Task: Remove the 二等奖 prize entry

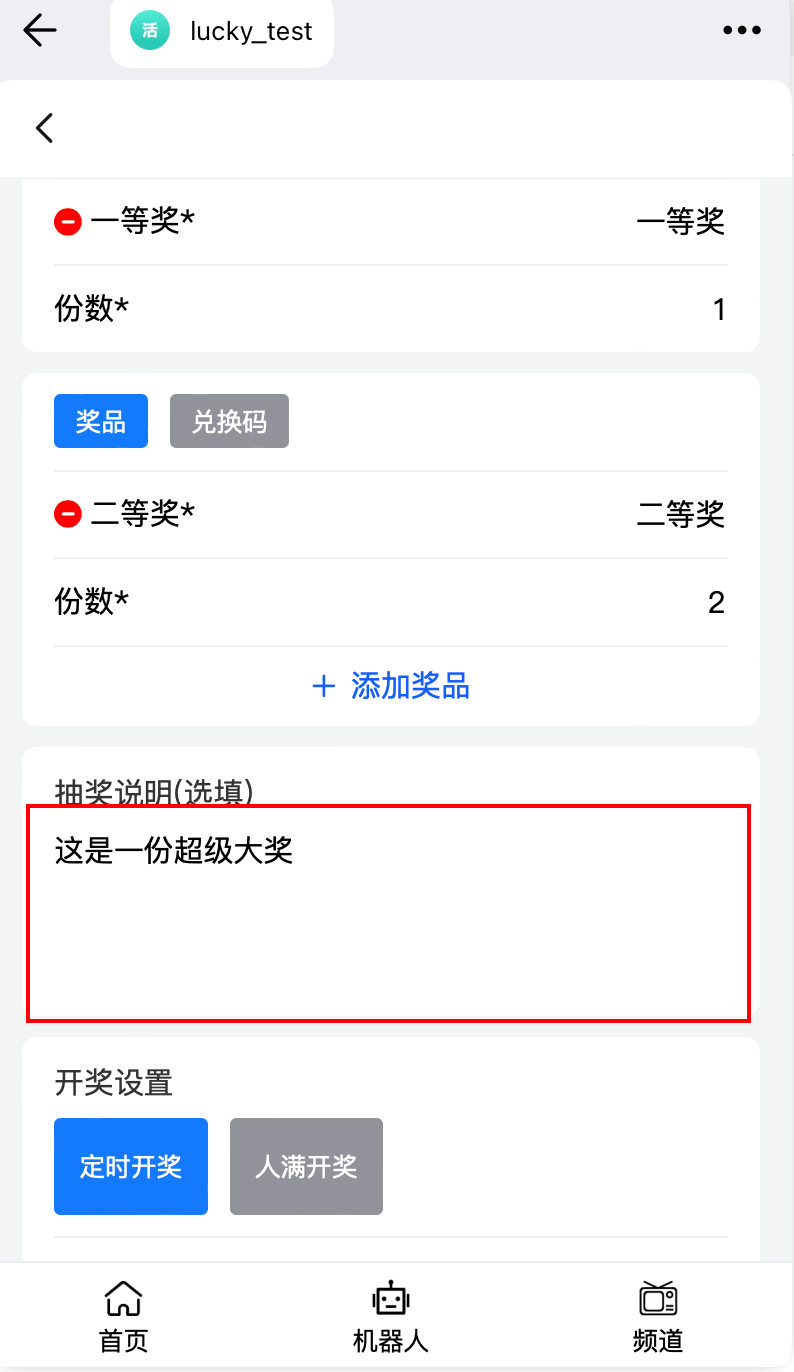Action: pyautogui.click(x=67, y=515)
